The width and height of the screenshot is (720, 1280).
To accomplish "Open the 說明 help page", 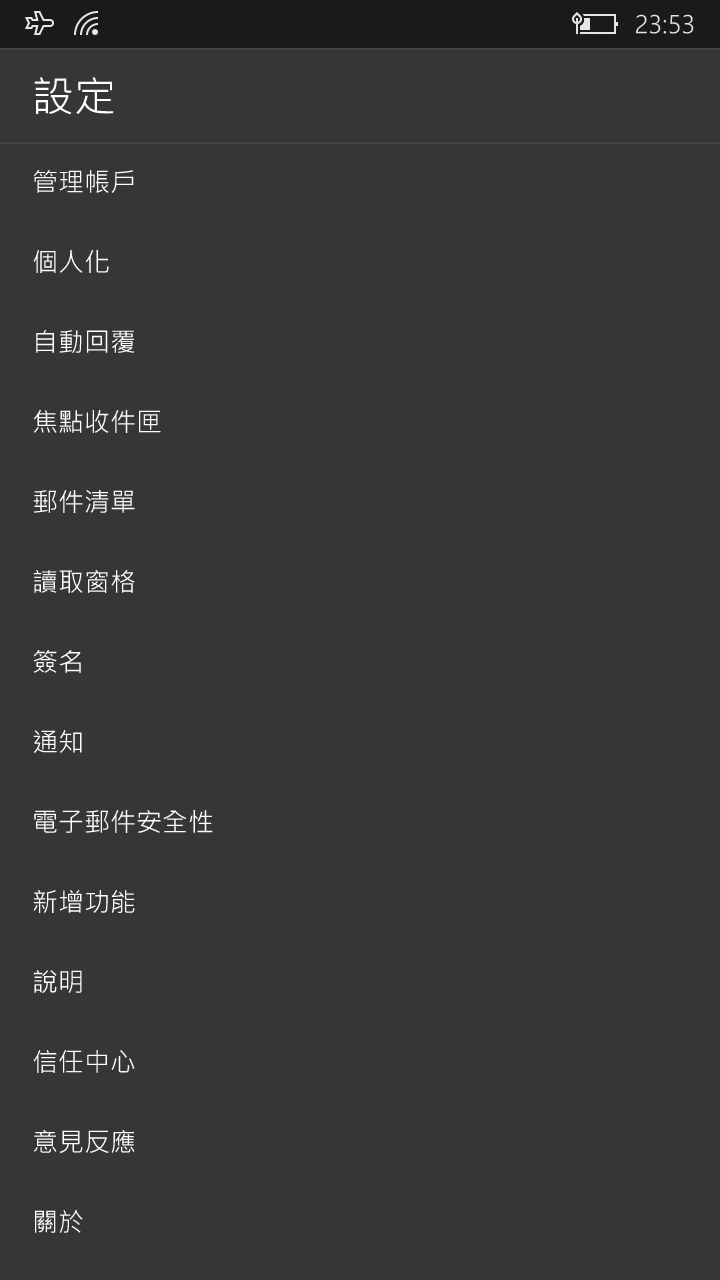I will click(x=360, y=982).
